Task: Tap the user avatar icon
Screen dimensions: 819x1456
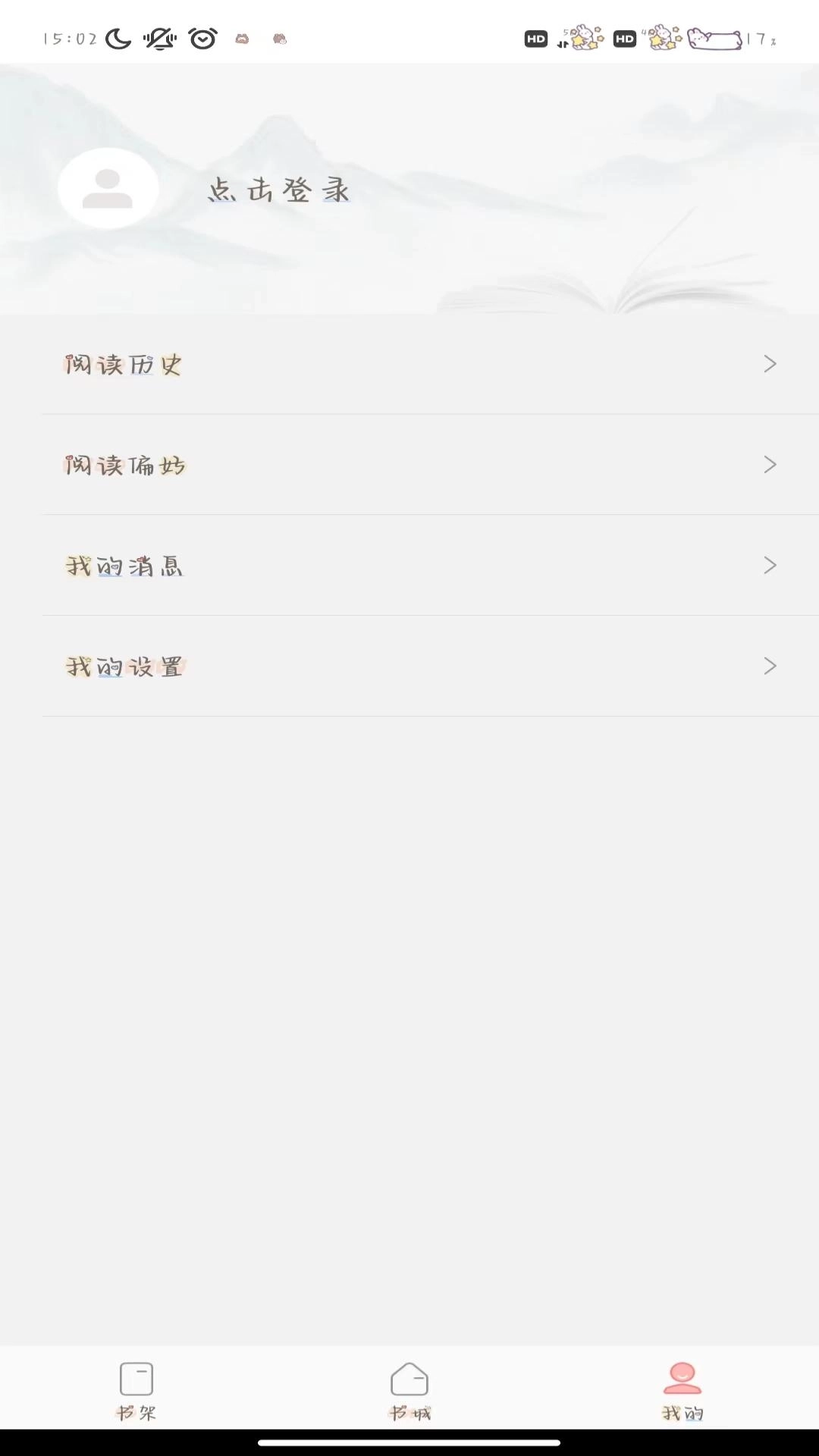Action: (108, 187)
